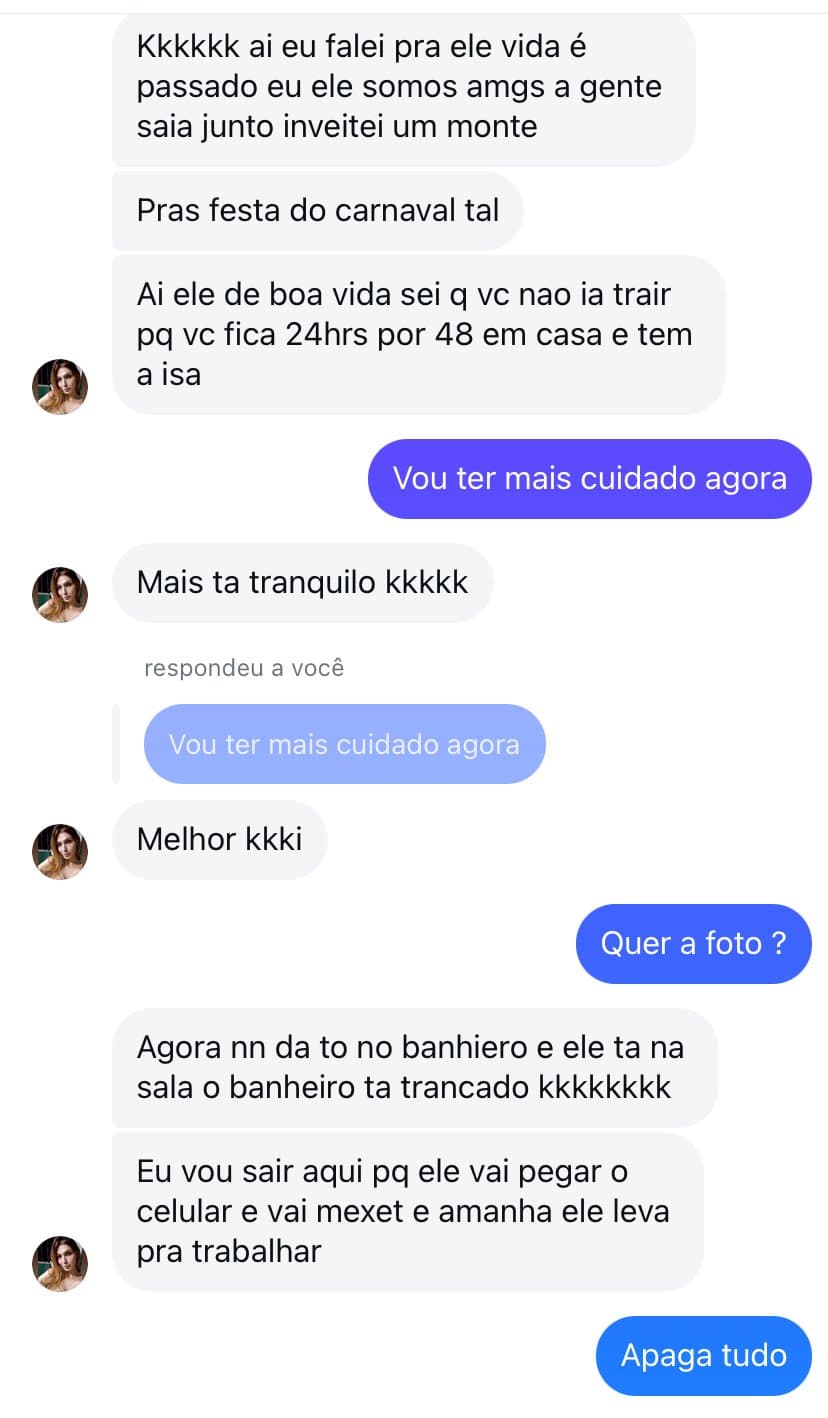Click the reply indicator bar beside quoted message
Screen dimensions: 828x1418
(117, 743)
